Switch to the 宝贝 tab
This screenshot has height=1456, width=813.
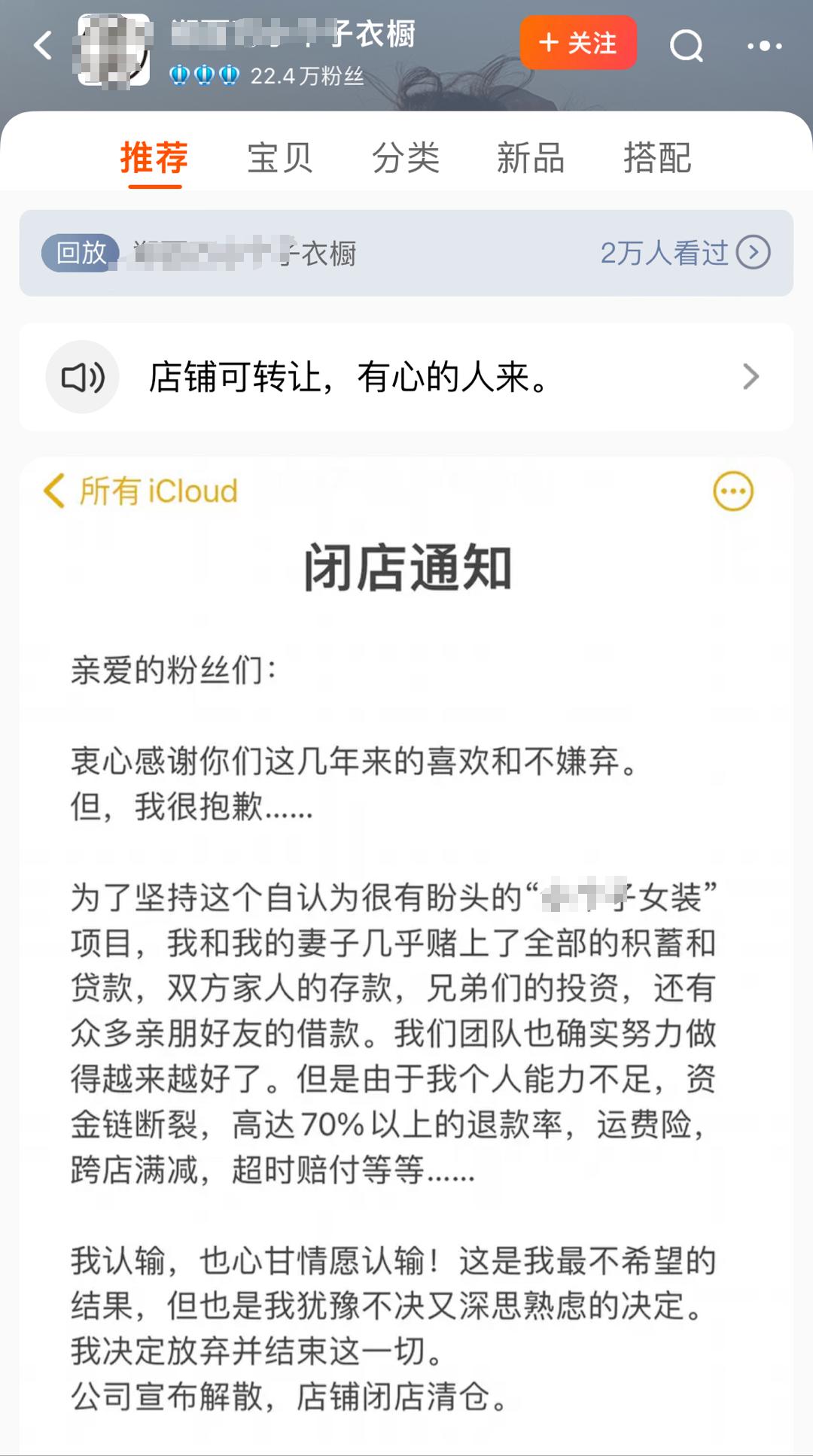click(280, 158)
